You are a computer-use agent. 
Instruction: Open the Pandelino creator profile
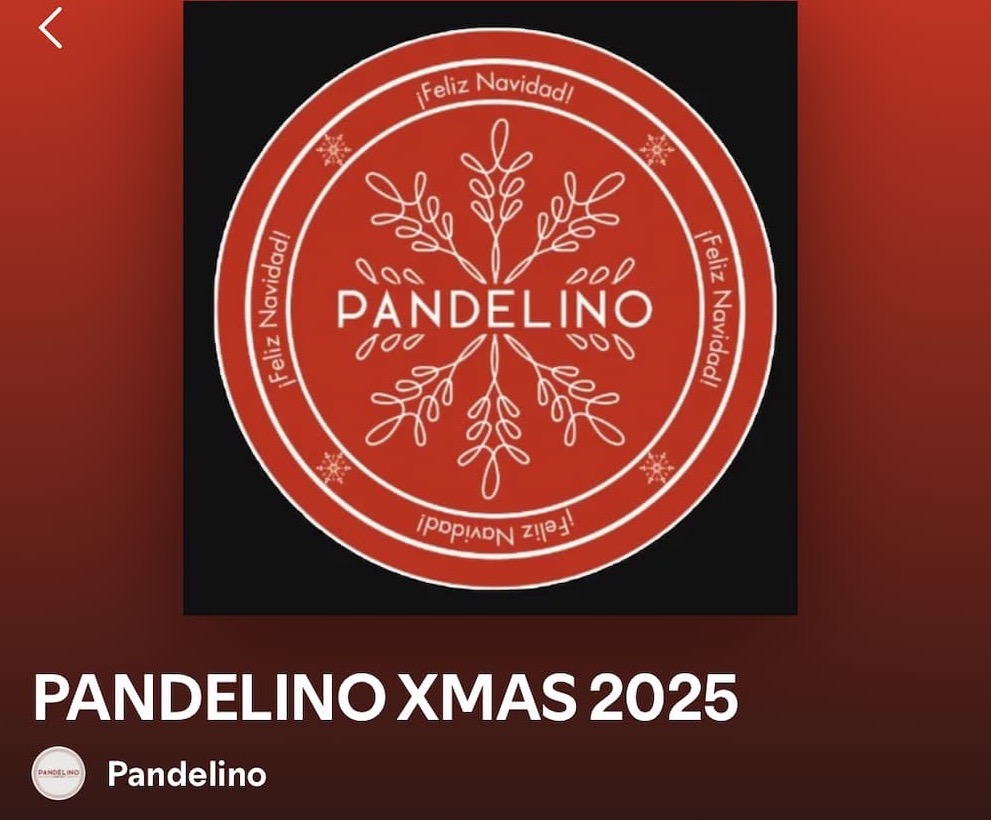[186, 773]
